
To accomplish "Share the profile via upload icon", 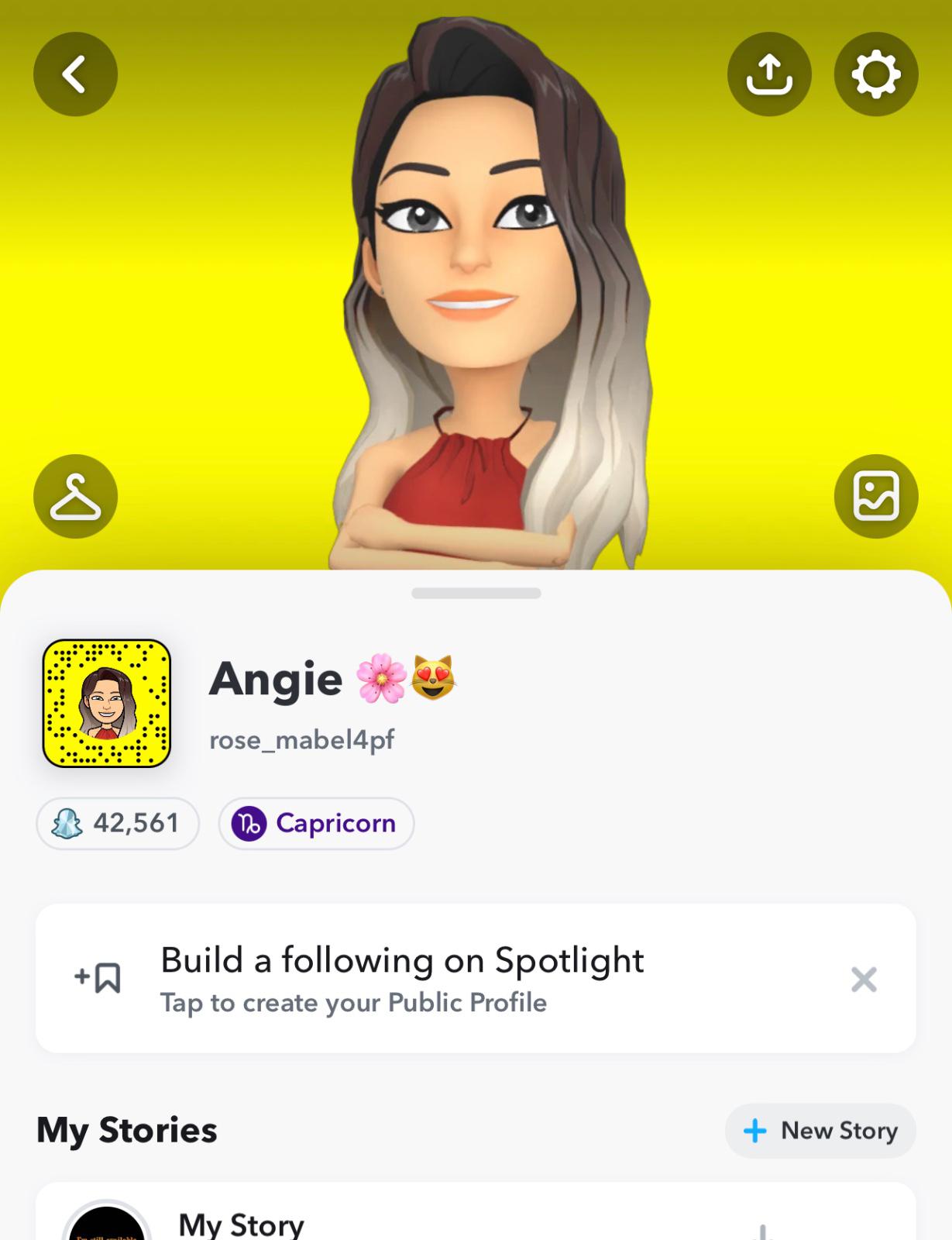I will (x=768, y=74).
